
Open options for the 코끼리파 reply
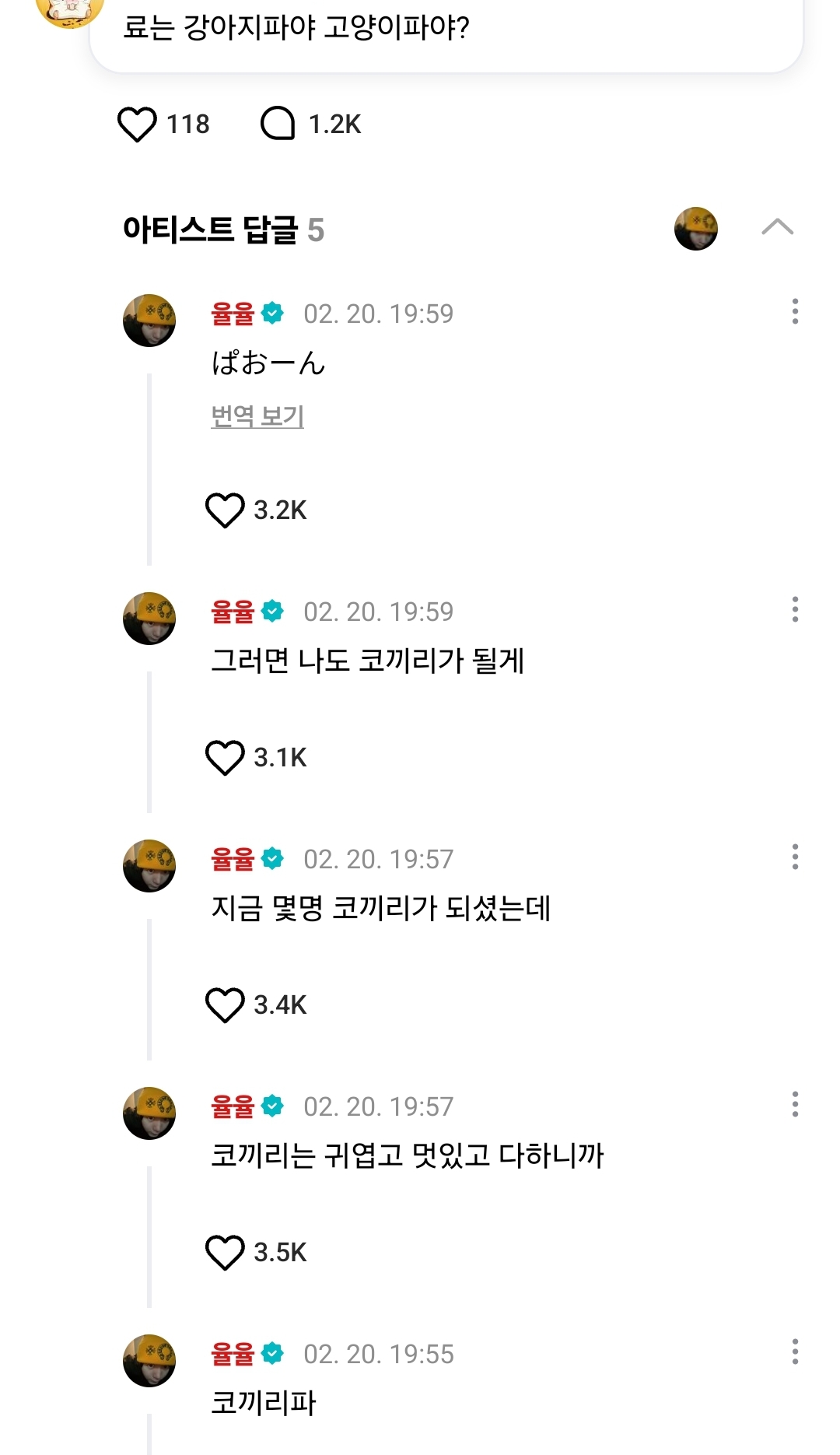pyautogui.click(x=794, y=1352)
